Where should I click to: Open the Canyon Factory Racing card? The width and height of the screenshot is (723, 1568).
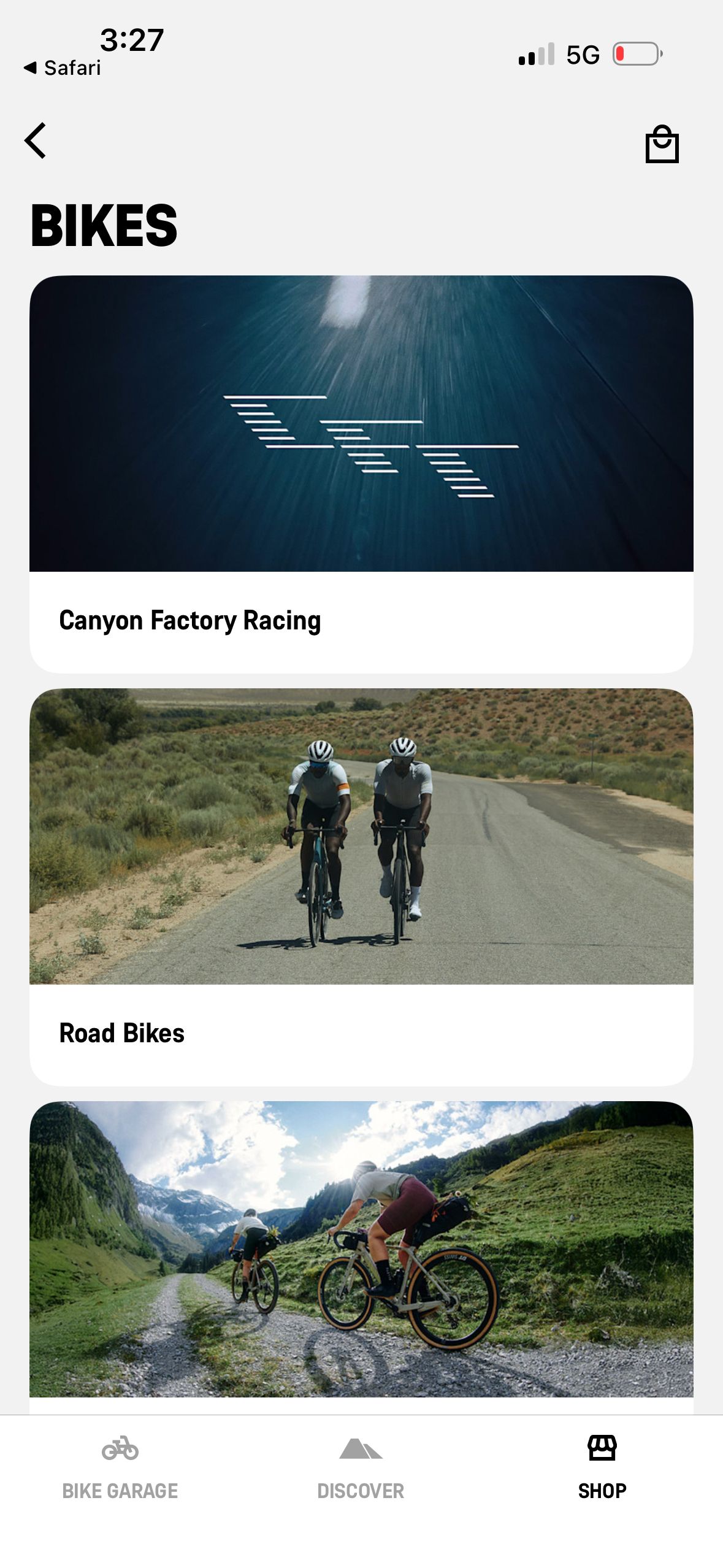click(361, 474)
